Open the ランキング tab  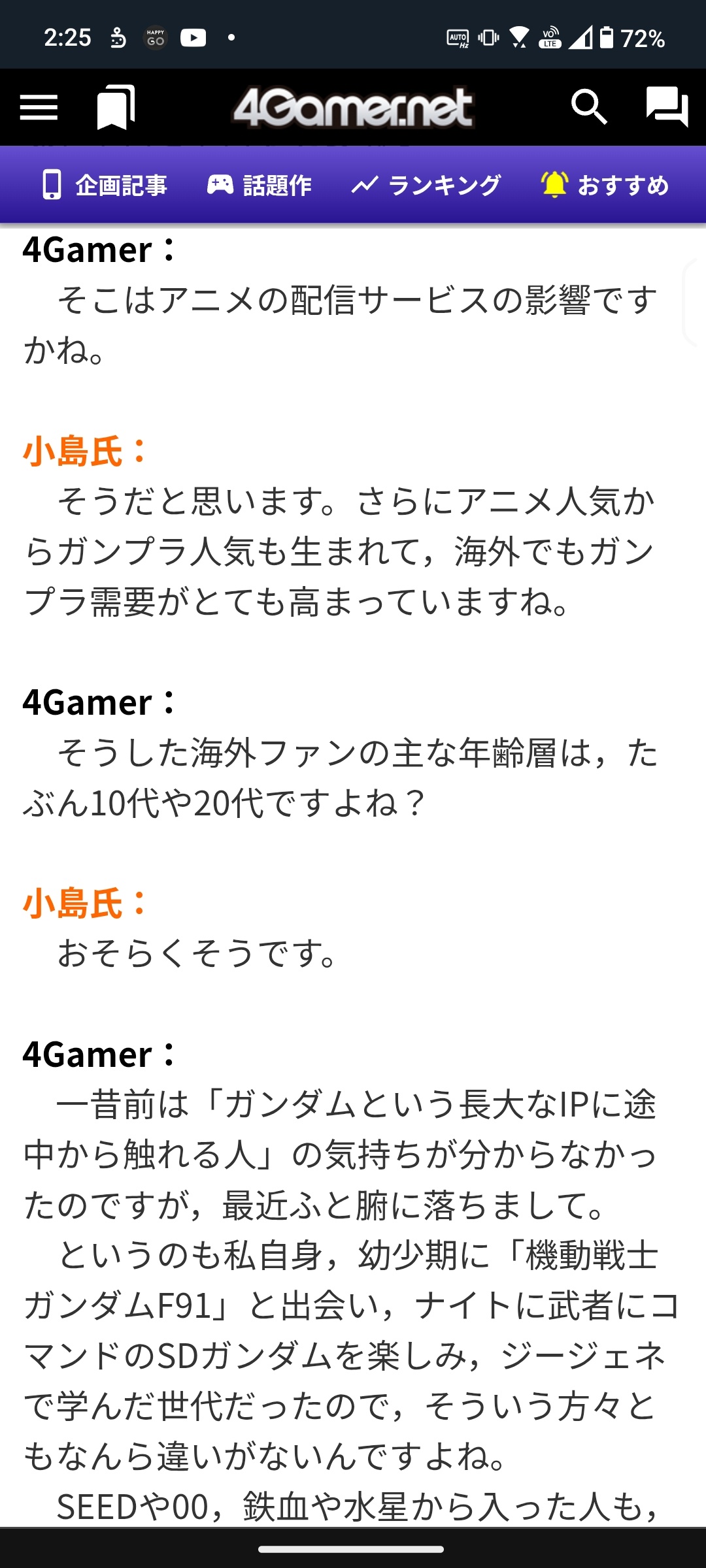(426, 186)
